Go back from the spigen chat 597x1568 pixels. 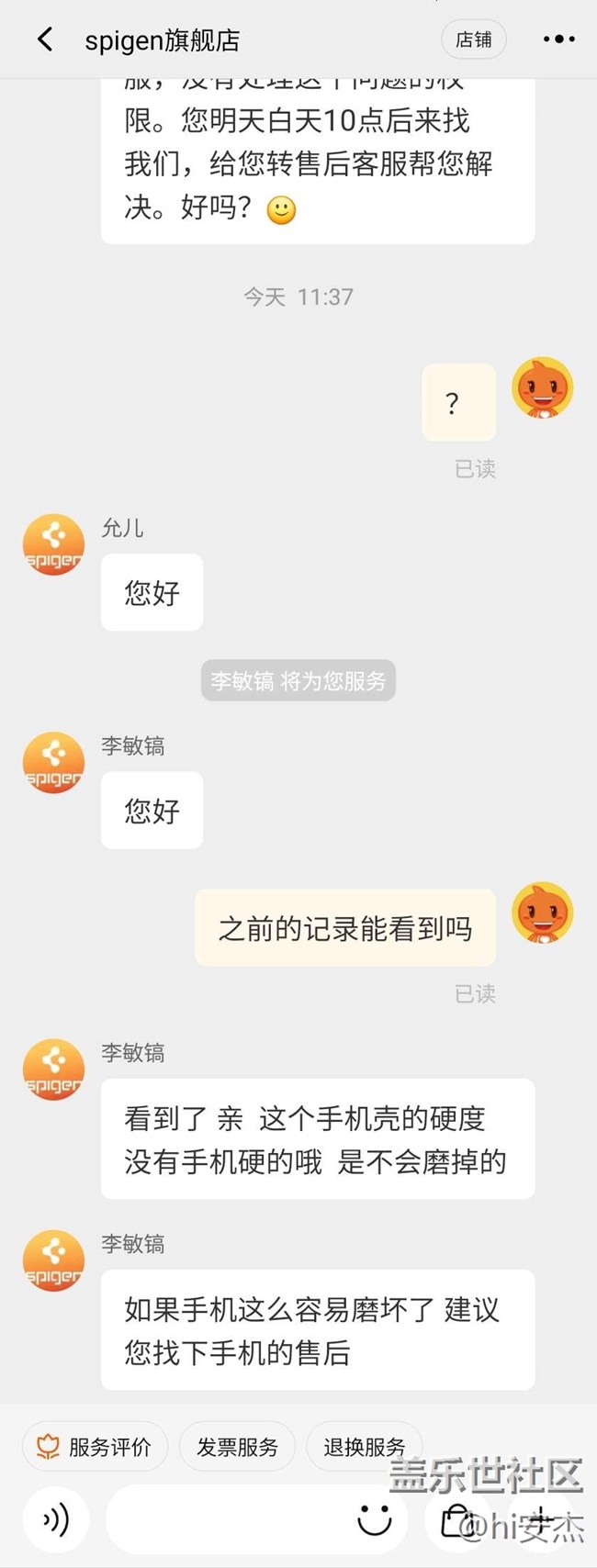44,39
